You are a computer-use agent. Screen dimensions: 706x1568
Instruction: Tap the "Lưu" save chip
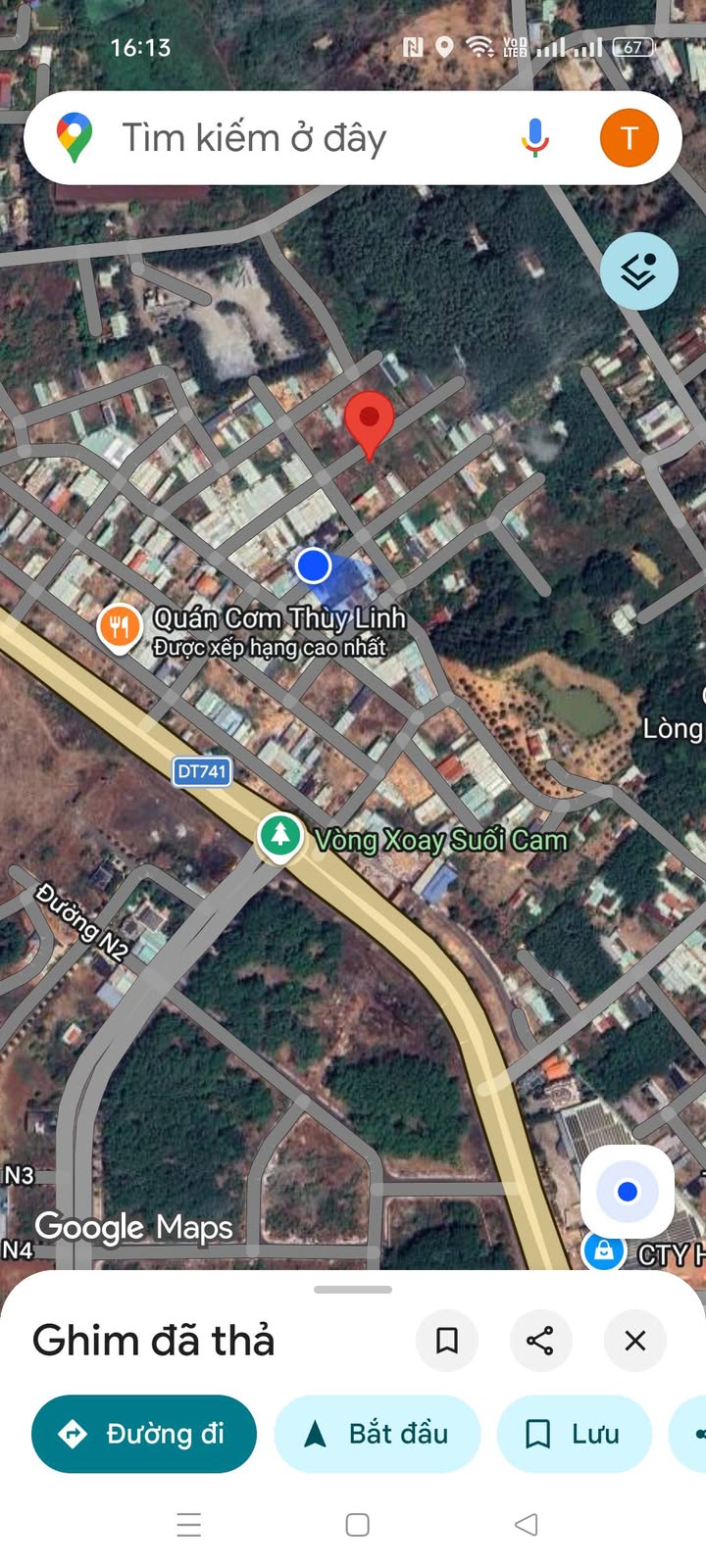click(575, 1434)
